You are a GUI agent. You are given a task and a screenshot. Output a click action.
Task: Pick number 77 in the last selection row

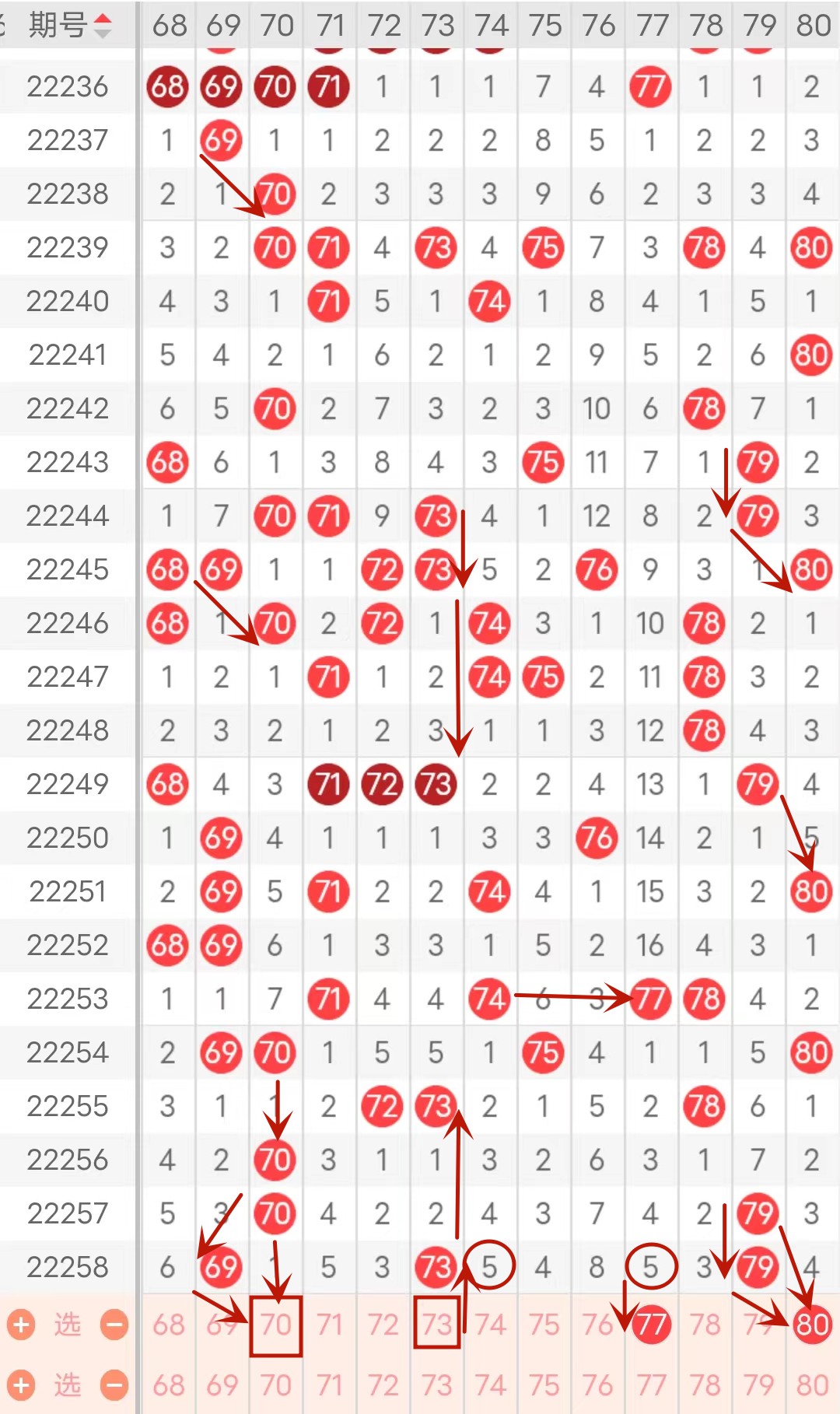click(651, 1384)
